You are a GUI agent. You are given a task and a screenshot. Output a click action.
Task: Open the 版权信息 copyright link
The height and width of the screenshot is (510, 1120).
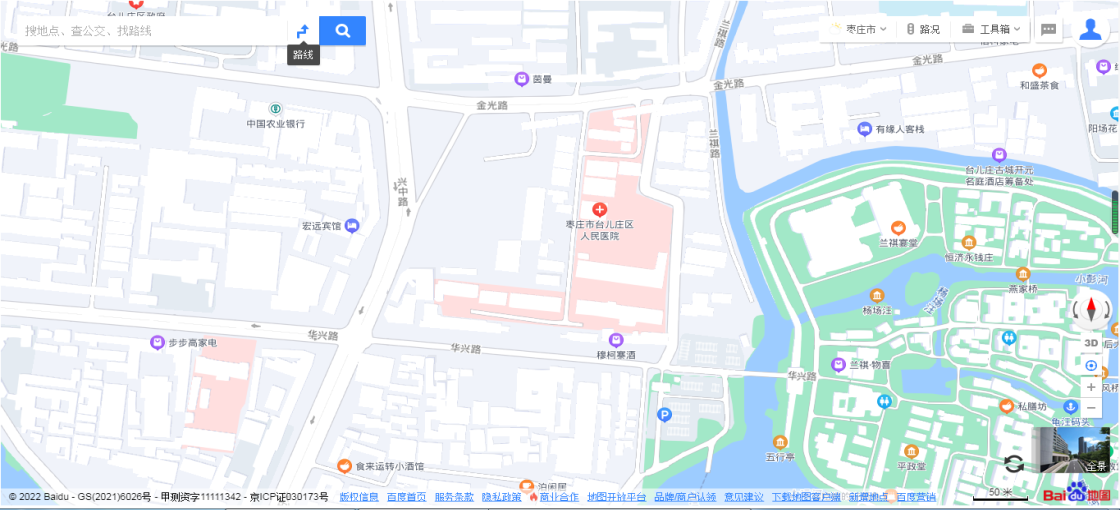[x=359, y=497]
